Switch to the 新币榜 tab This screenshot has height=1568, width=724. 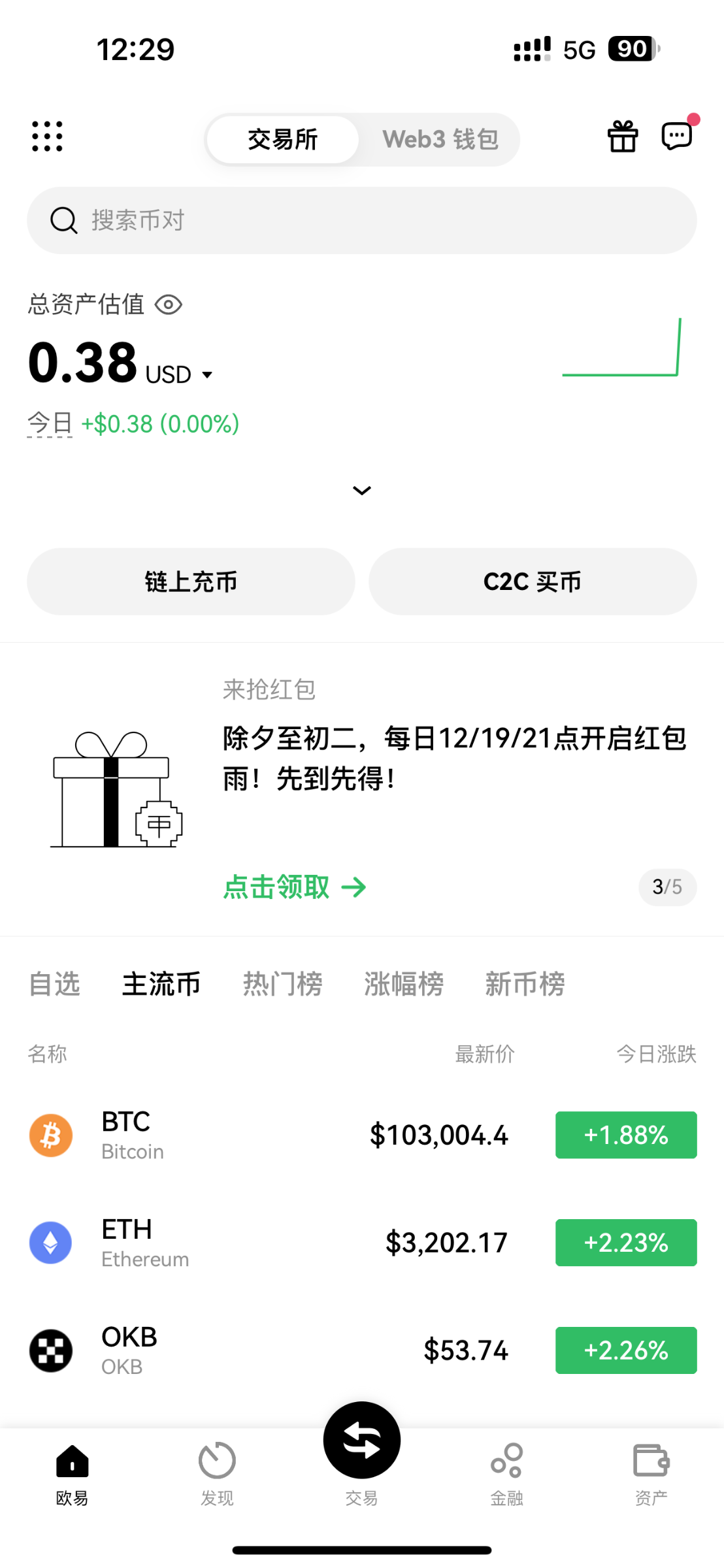[x=525, y=984]
